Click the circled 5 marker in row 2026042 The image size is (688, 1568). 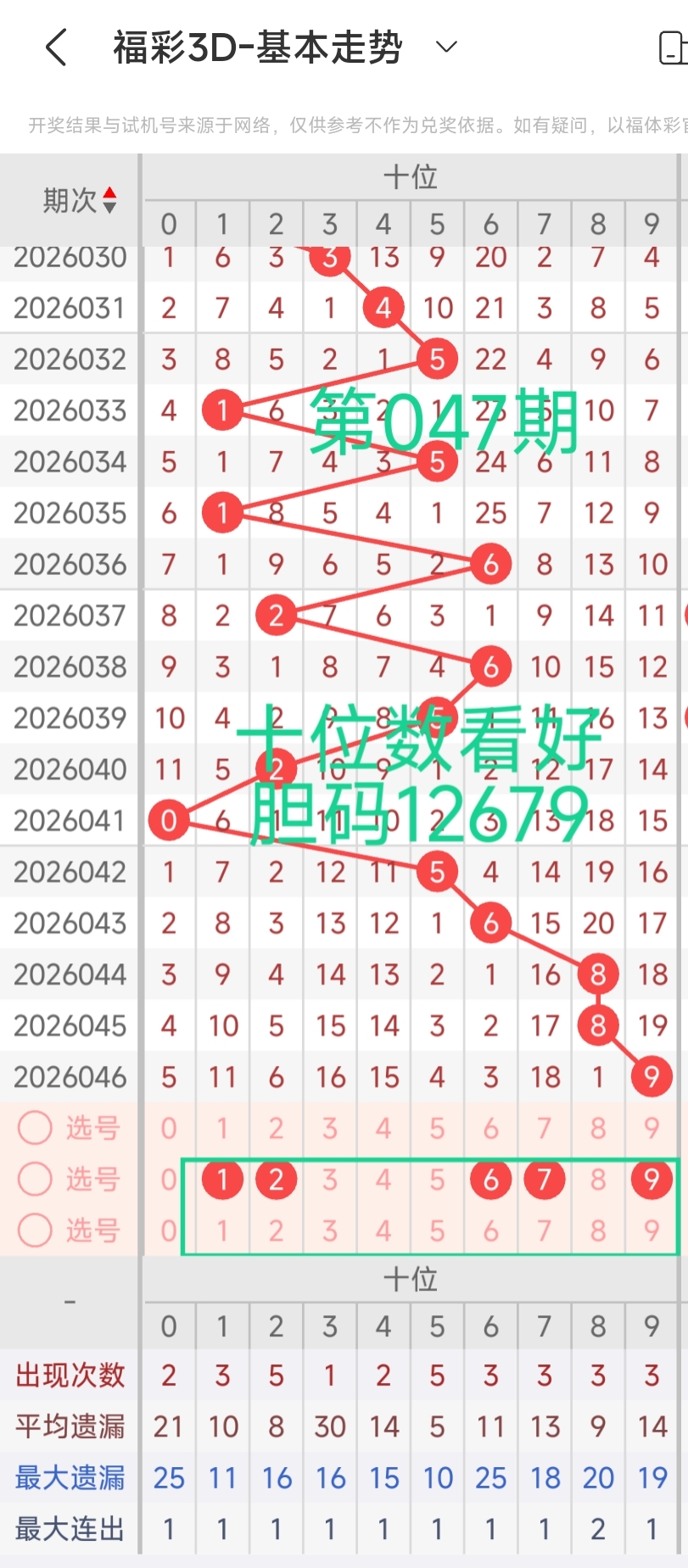click(x=436, y=871)
